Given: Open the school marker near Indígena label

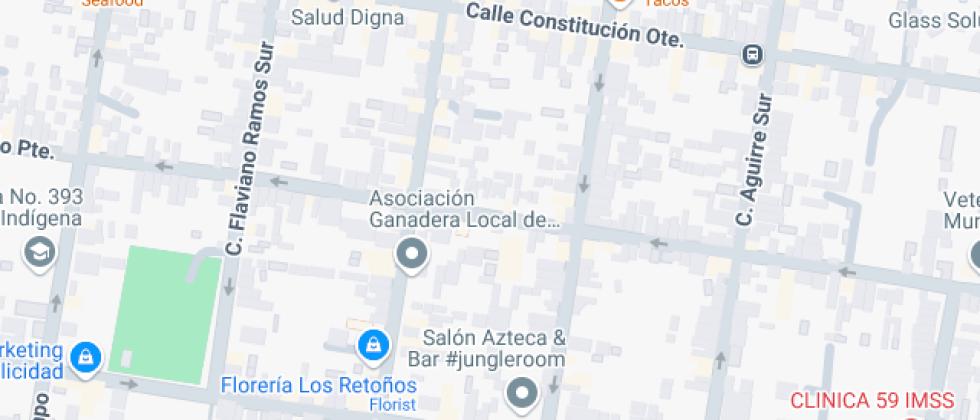Looking at the screenshot, I should point(41,252).
